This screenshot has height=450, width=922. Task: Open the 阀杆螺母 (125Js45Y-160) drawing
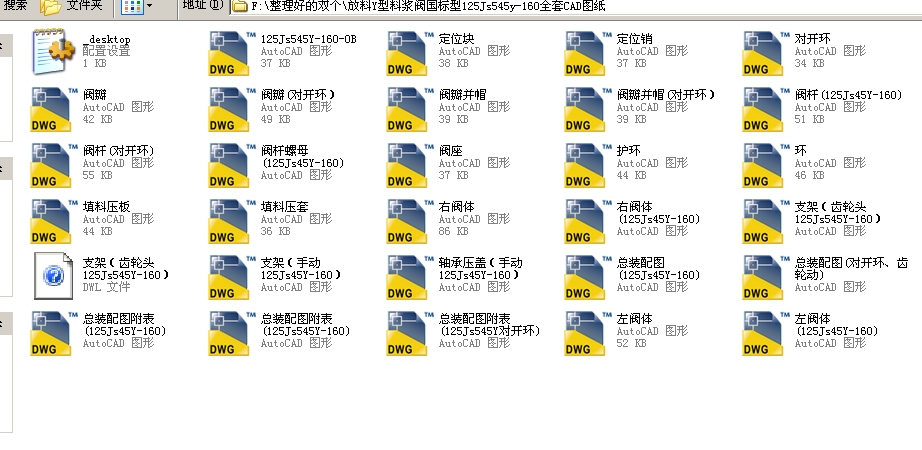(x=232, y=164)
